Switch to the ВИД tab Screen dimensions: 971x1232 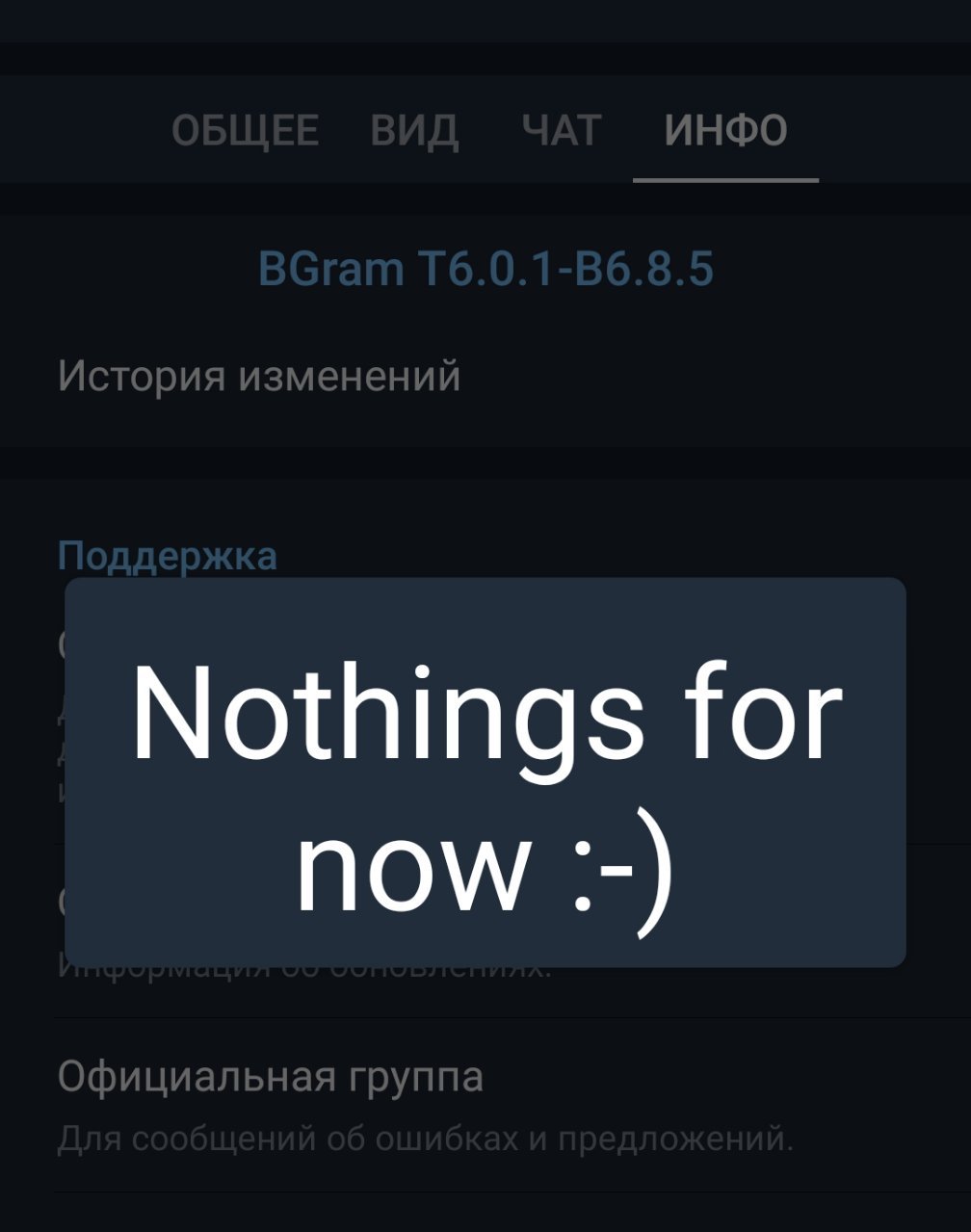click(x=414, y=130)
